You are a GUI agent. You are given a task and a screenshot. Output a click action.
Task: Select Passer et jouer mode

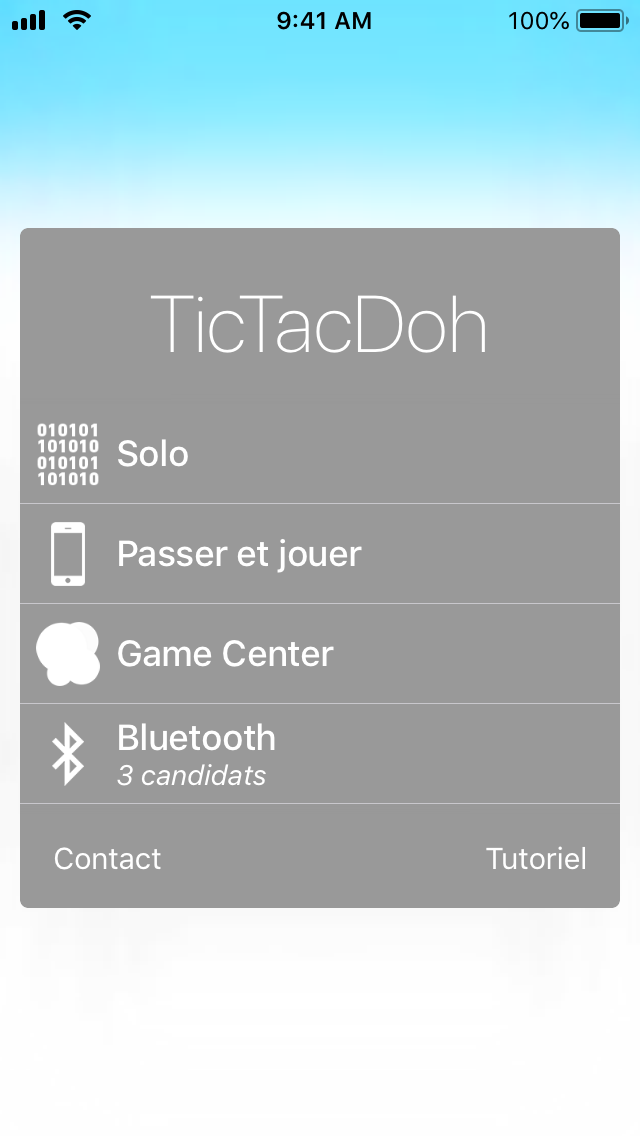(x=320, y=554)
